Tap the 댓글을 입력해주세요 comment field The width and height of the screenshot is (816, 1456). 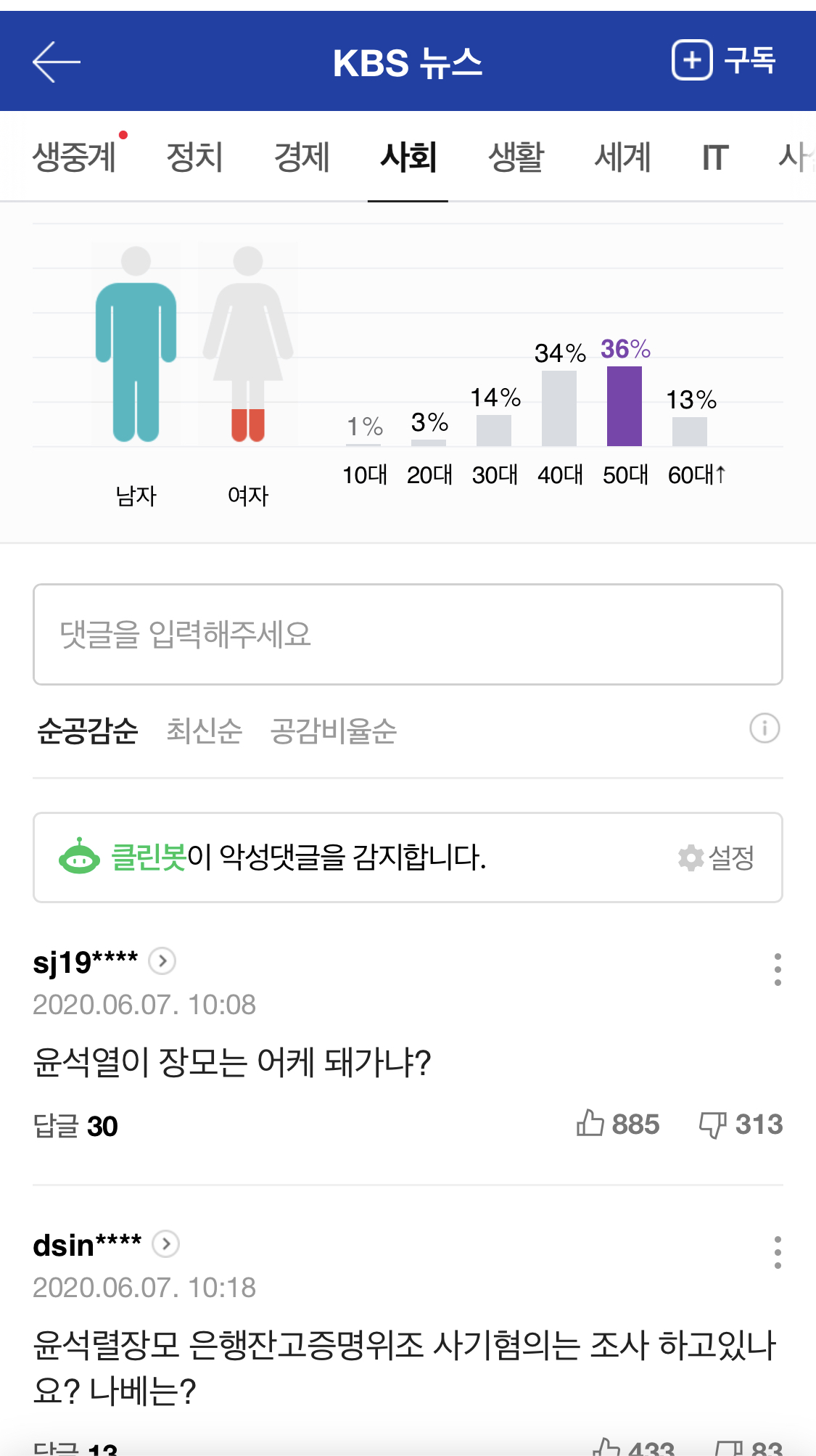tap(408, 634)
